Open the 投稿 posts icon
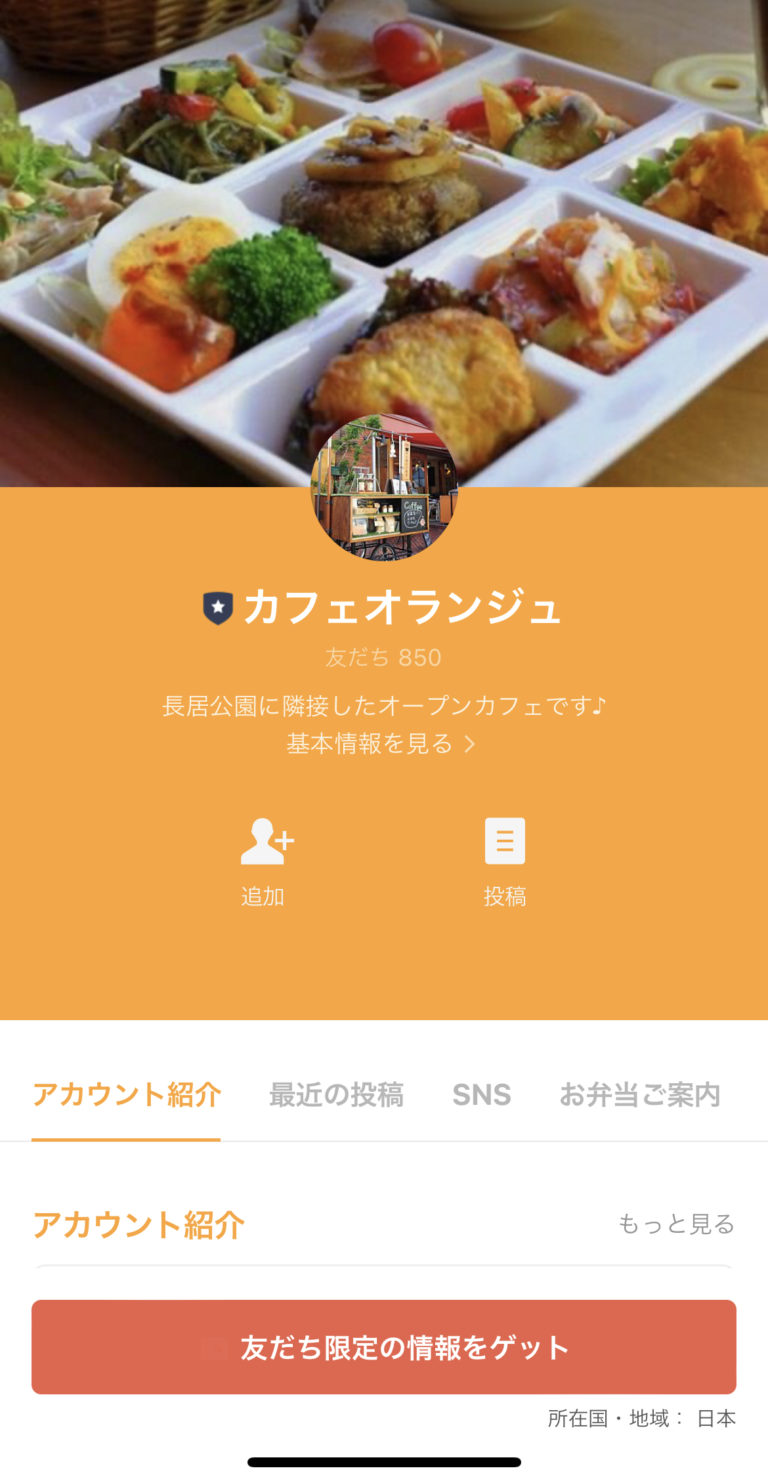 pyautogui.click(x=506, y=843)
